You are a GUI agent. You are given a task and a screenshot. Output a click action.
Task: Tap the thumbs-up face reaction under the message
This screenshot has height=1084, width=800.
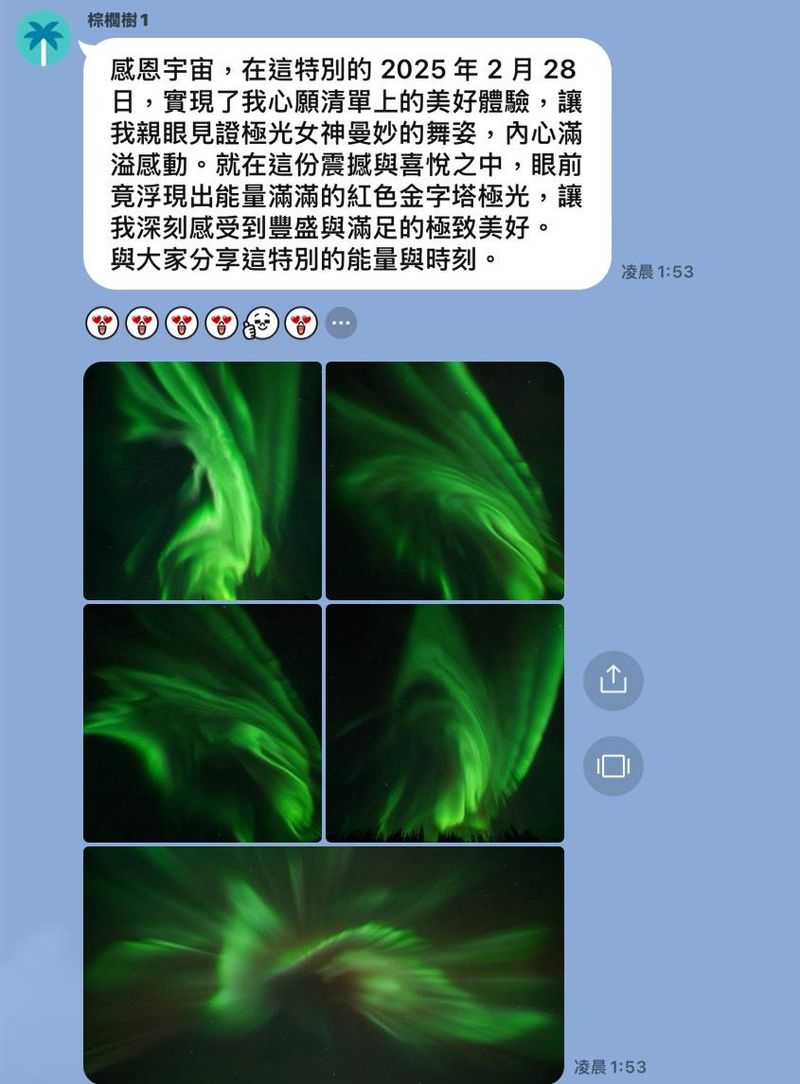click(x=261, y=323)
